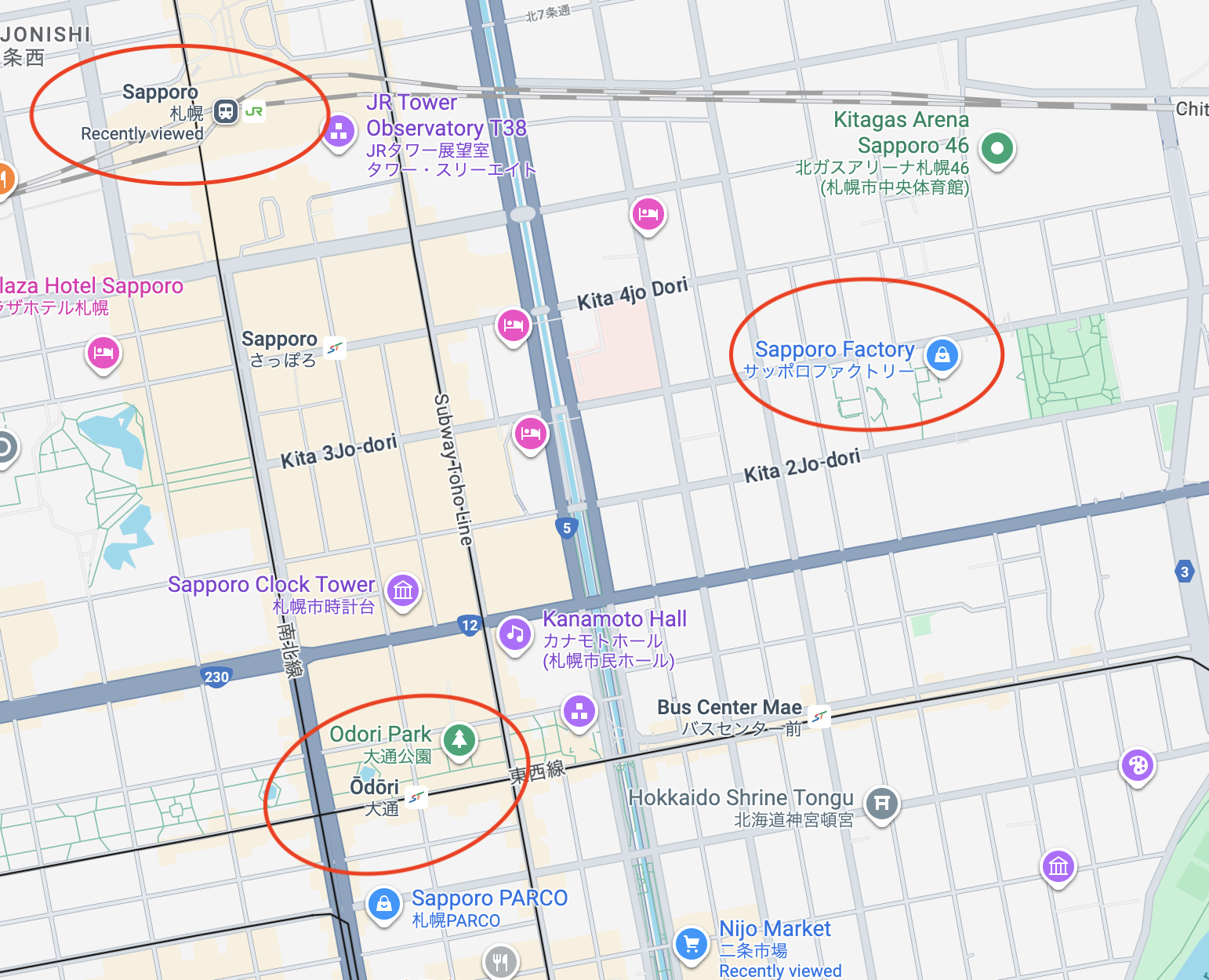This screenshot has width=1209, height=980.
Task: Tap the Bus Center Mae subway station
Action: click(x=819, y=716)
